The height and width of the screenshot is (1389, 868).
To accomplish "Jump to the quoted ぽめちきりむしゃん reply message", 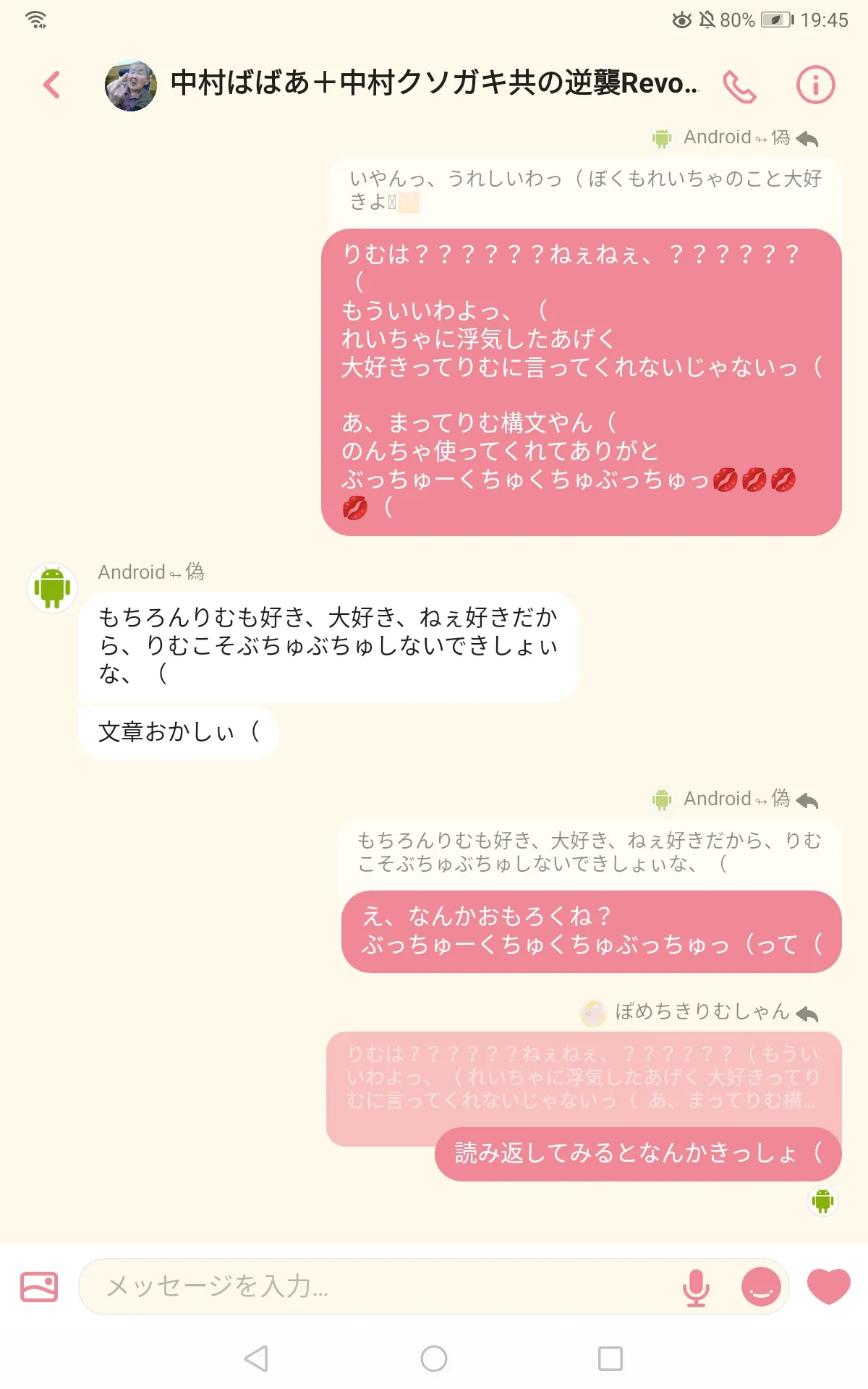I will (584, 1078).
